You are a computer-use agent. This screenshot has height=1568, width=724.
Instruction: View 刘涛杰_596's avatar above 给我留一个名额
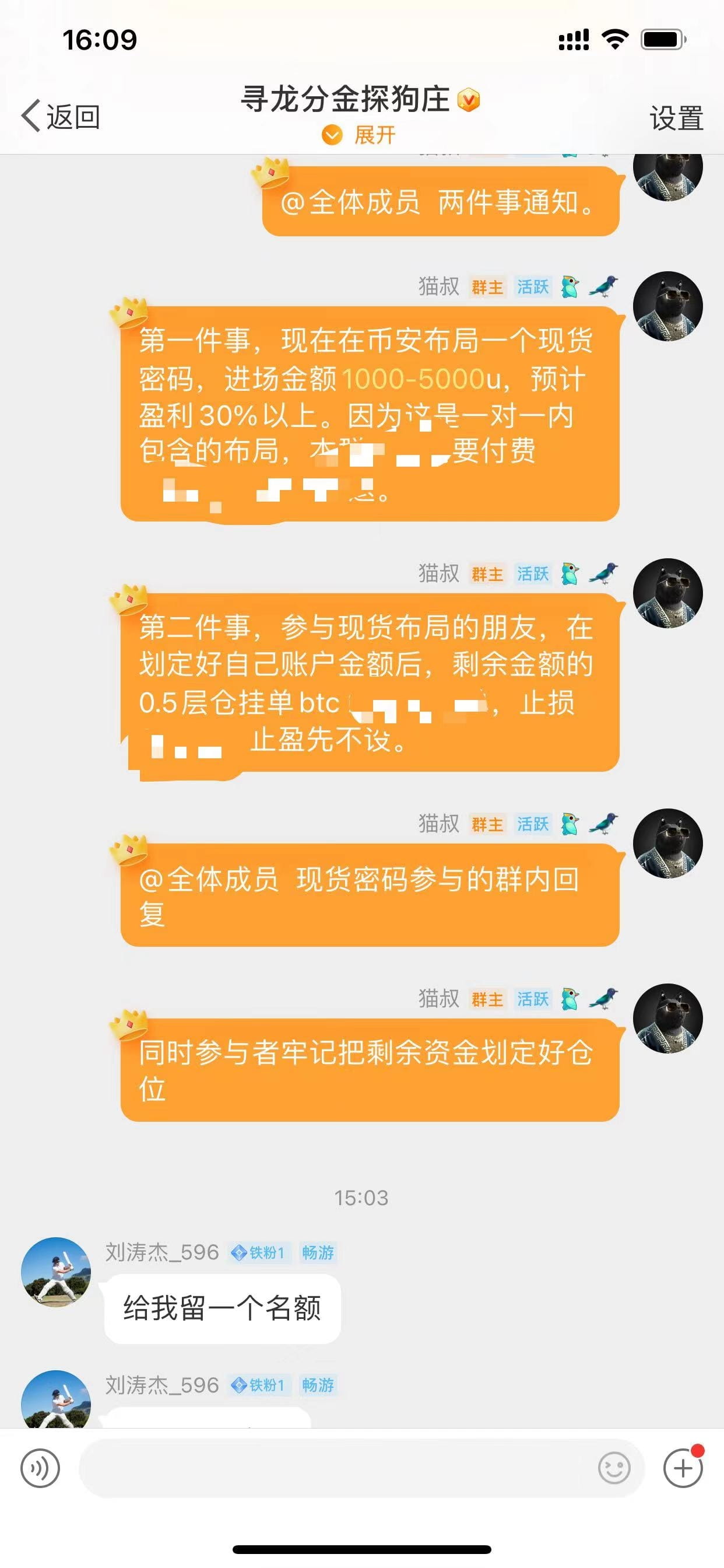pyautogui.click(x=56, y=1272)
